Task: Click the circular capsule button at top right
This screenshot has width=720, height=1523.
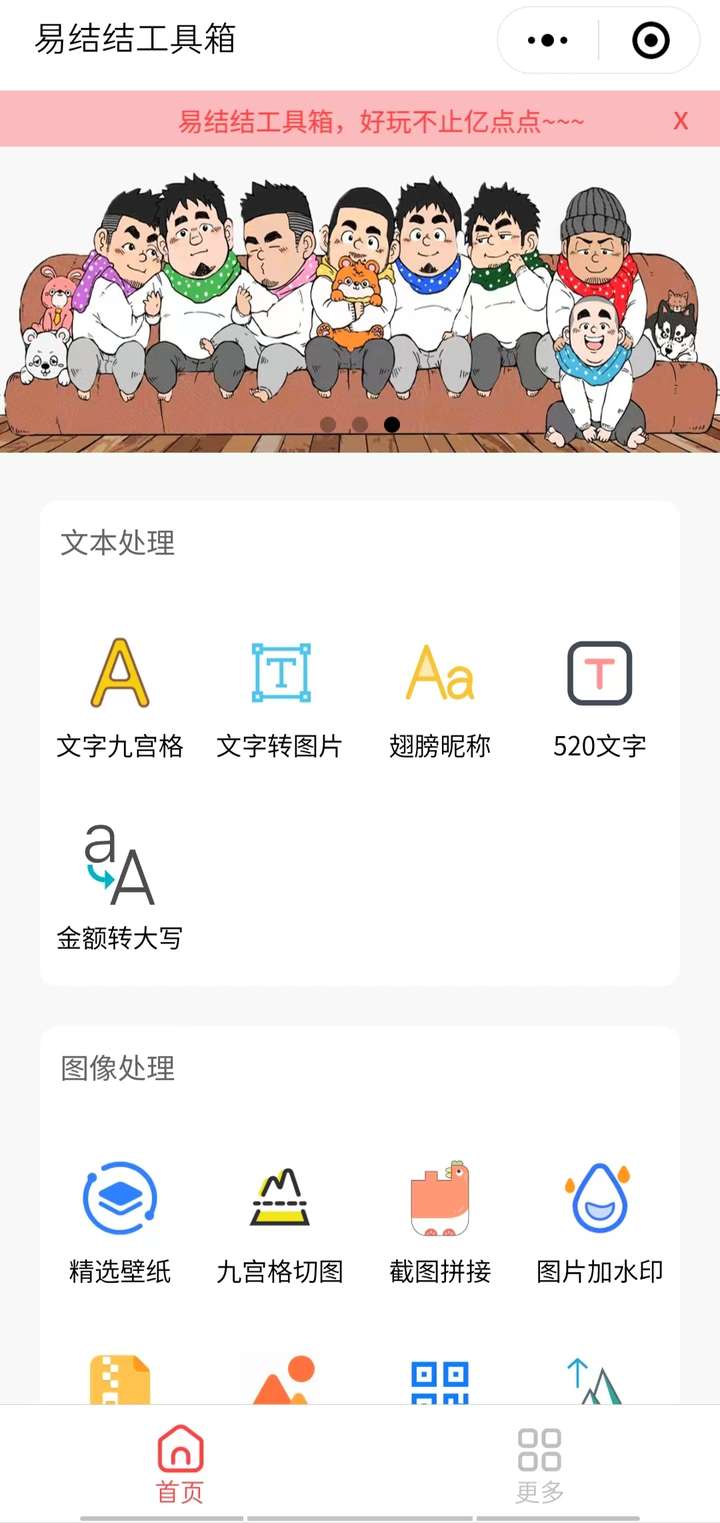Action: [649, 40]
